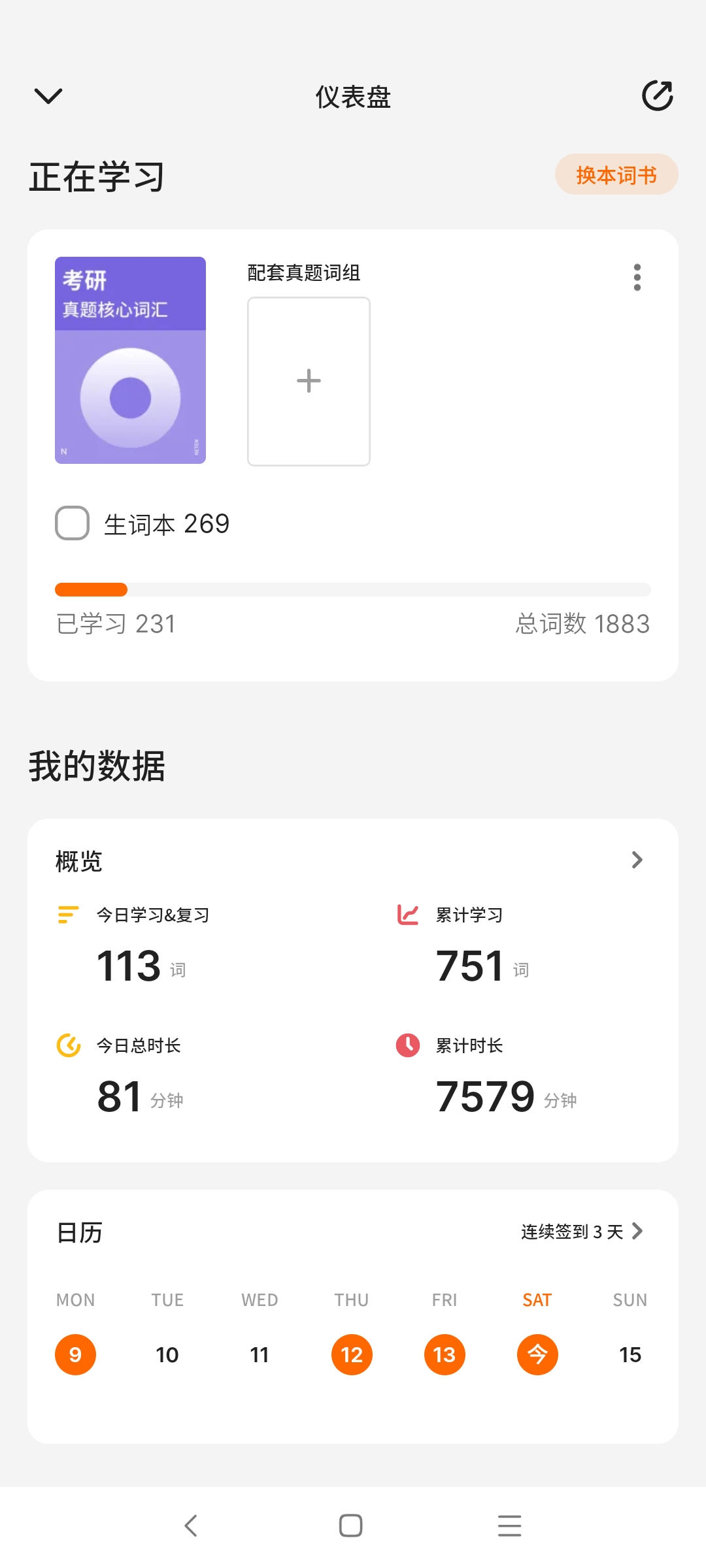This screenshot has width=706, height=1568.
Task: Add a 配套真题词组 book with plus tile
Action: click(309, 381)
